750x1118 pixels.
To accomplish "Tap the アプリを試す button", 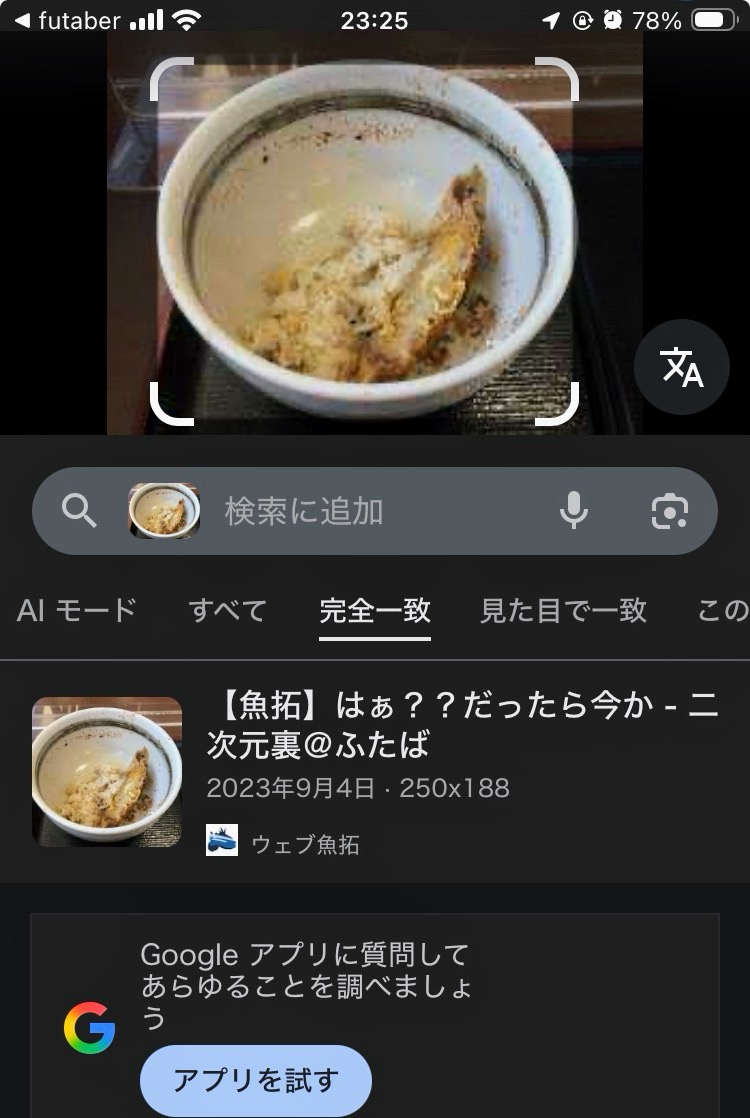I will pos(256,1081).
